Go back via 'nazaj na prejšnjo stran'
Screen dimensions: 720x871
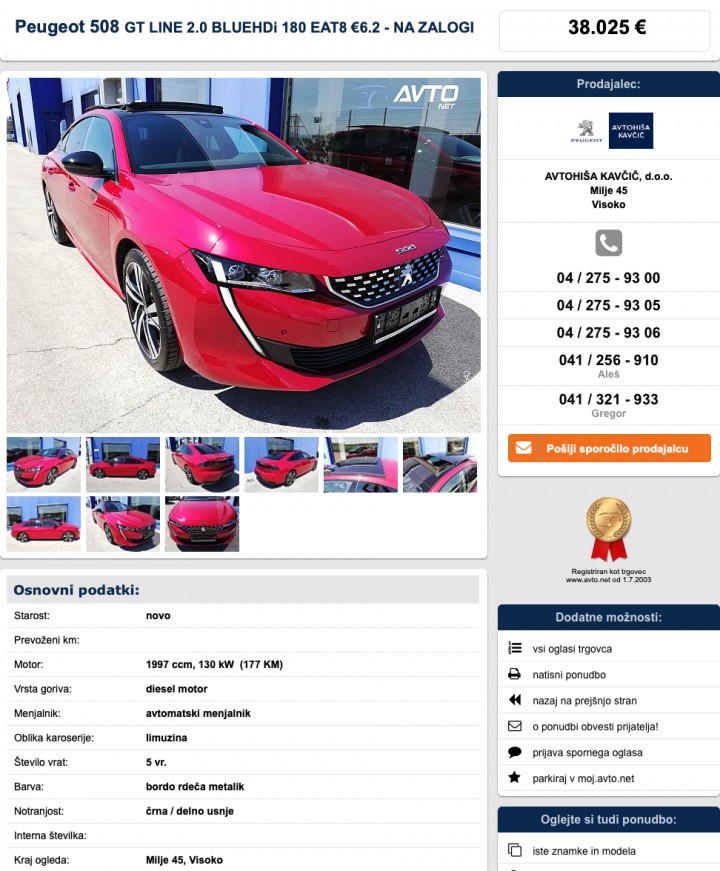584,701
